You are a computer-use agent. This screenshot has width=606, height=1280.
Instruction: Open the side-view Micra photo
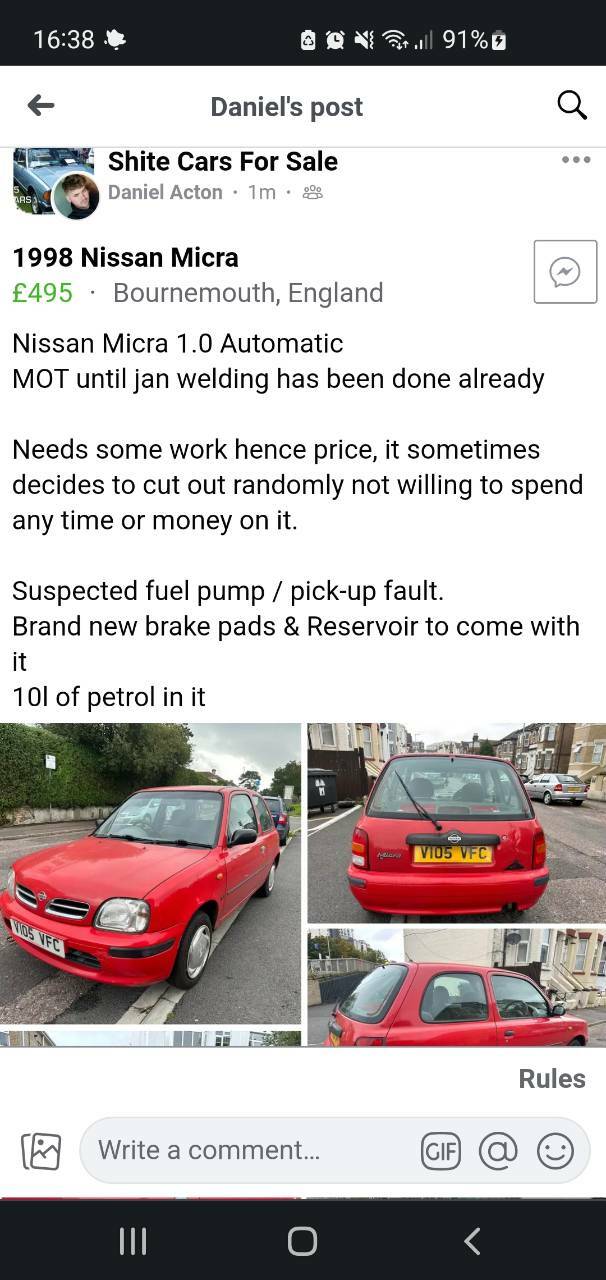click(456, 987)
